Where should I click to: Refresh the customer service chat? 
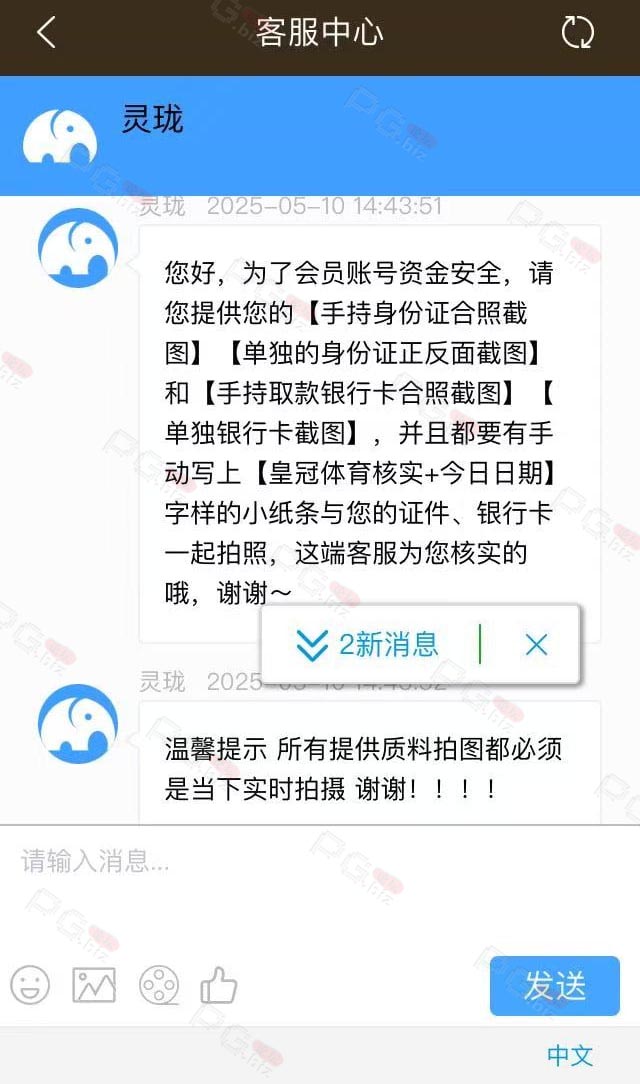click(577, 32)
